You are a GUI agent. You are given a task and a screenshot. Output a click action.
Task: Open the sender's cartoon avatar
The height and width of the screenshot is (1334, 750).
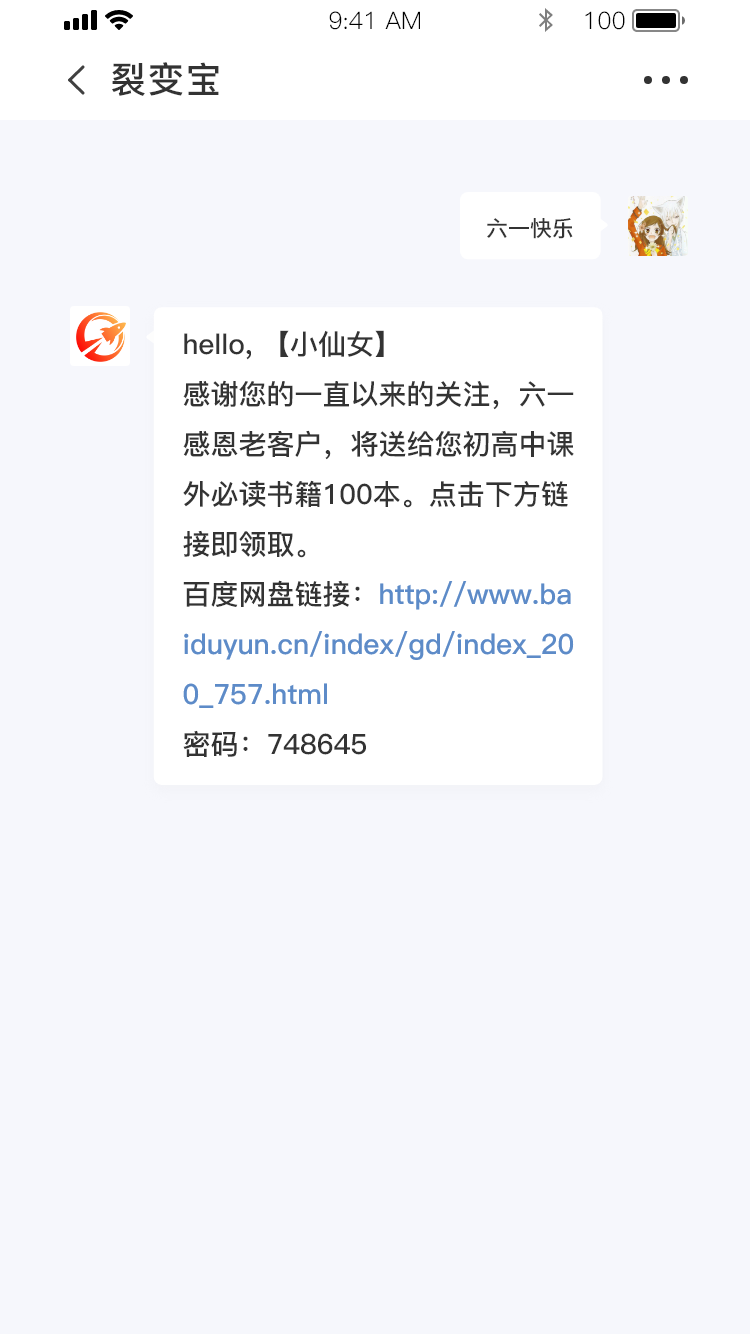click(657, 226)
